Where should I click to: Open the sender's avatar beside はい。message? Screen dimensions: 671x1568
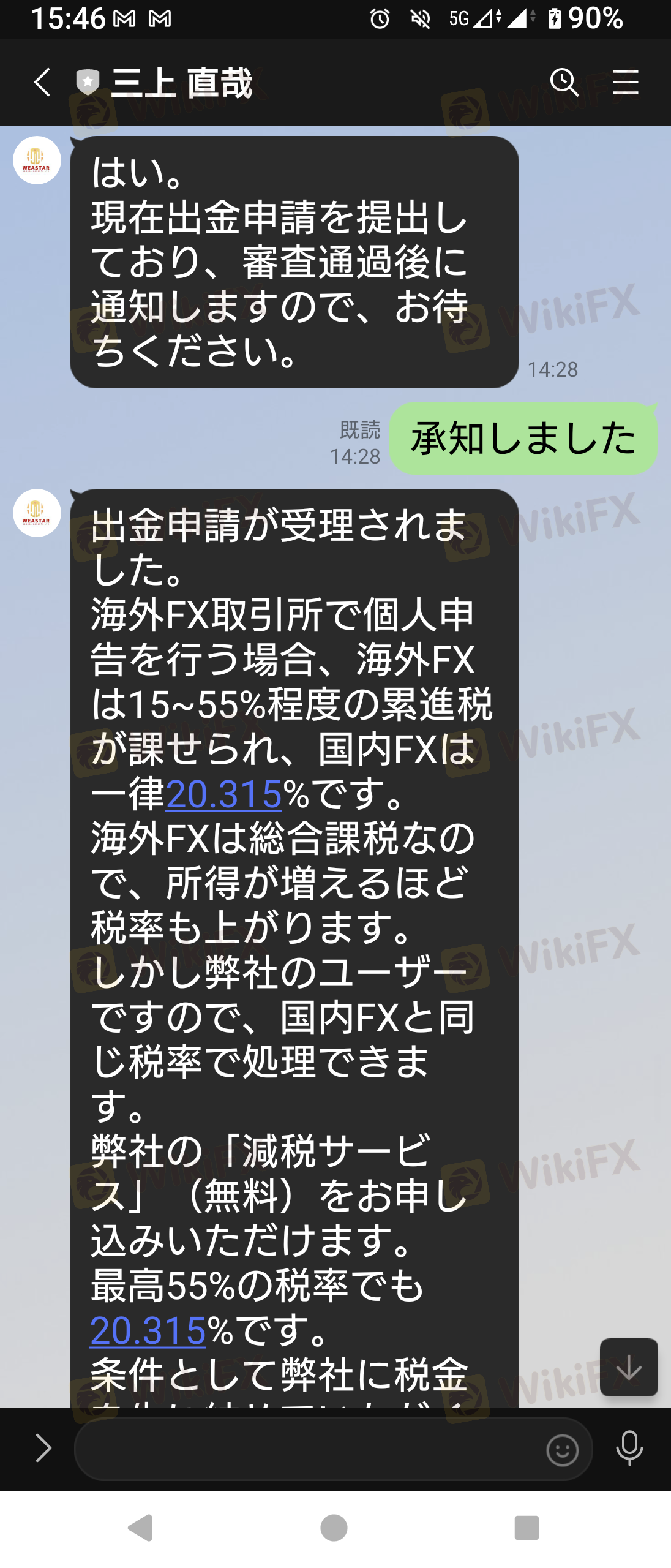[37, 160]
